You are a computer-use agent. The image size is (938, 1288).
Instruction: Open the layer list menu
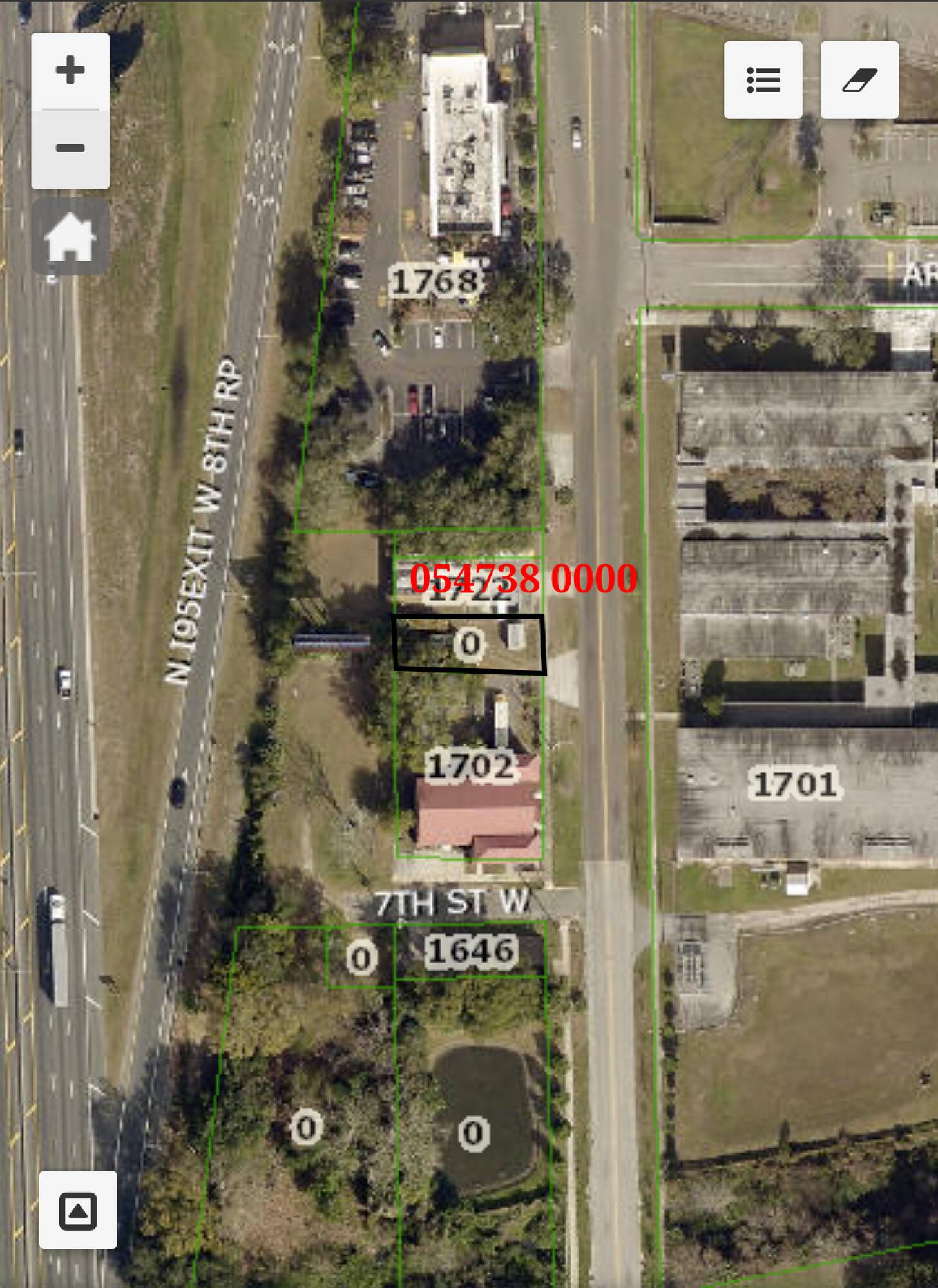pos(763,80)
